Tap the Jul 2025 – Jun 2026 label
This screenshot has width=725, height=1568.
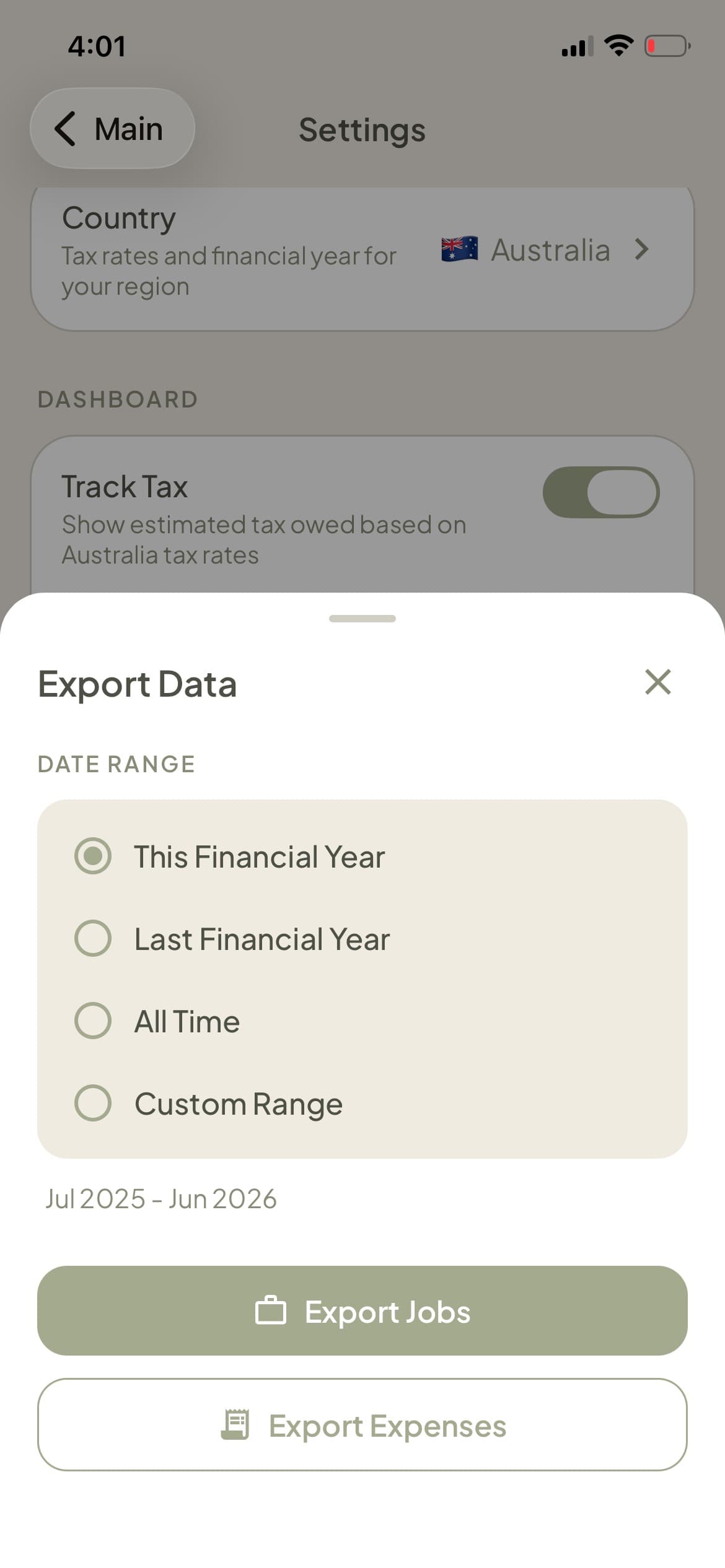[x=161, y=1198]
